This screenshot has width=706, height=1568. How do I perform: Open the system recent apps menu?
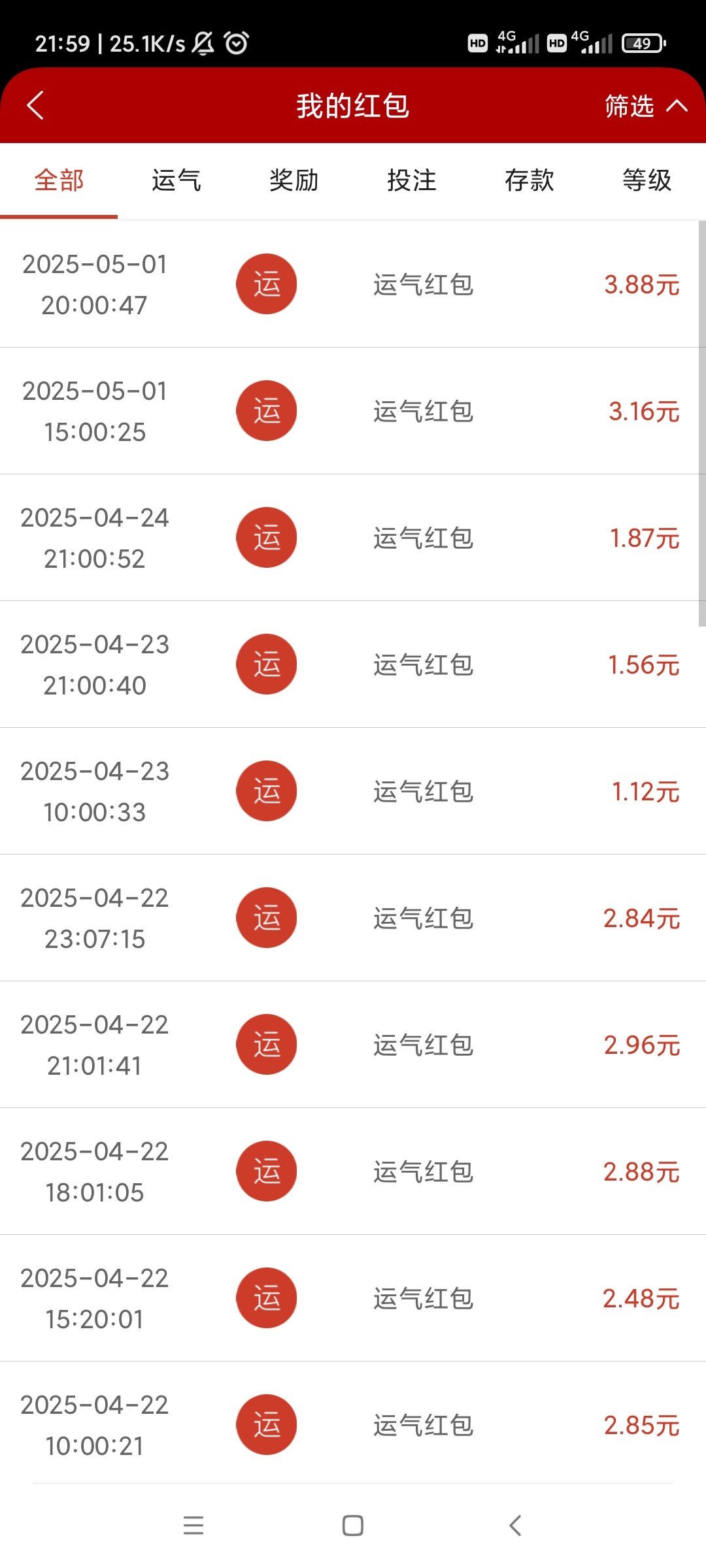pyautogui.click(x=193, y=1526)
